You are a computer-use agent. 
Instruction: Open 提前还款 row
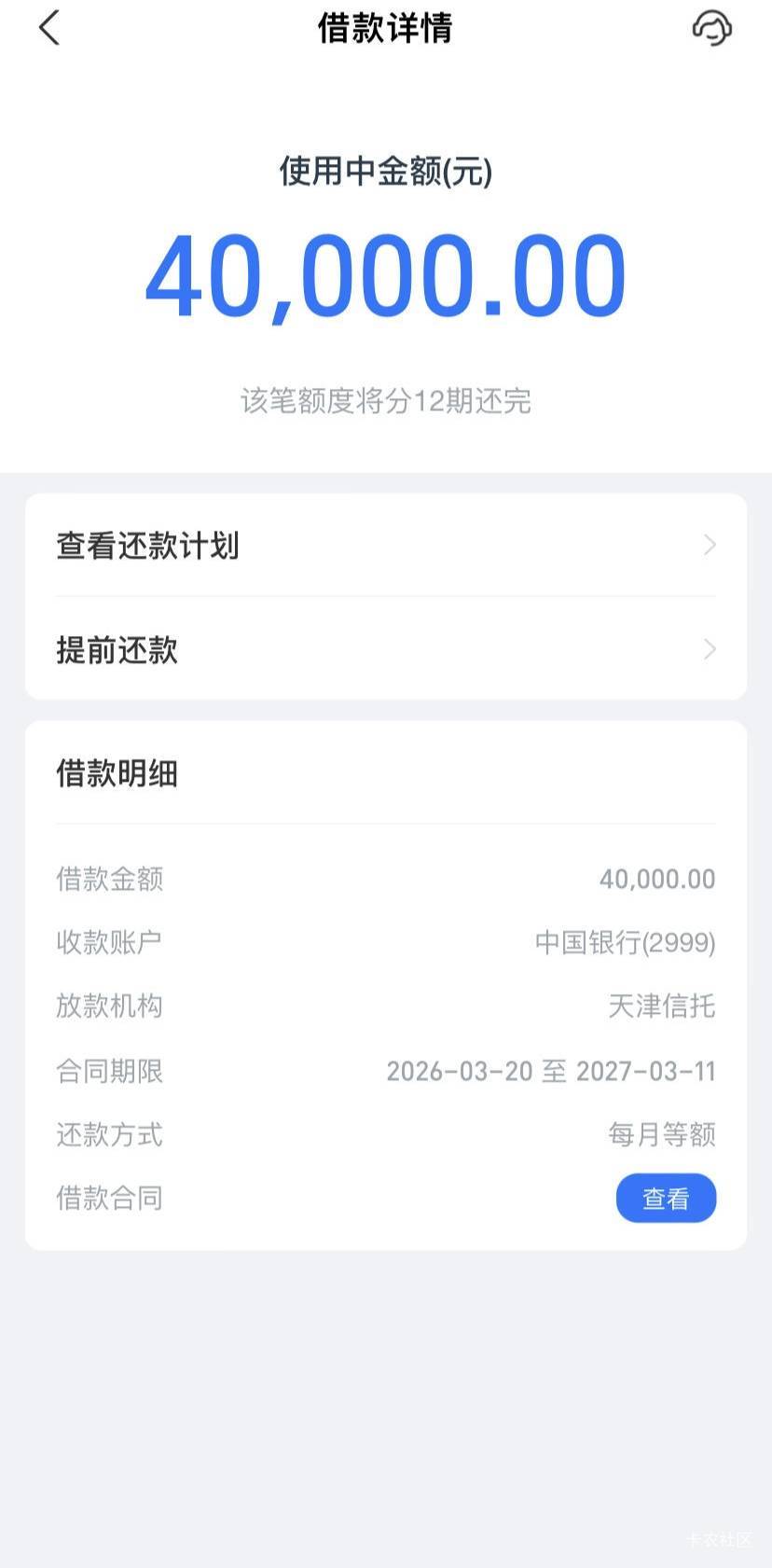pos(386,649)
